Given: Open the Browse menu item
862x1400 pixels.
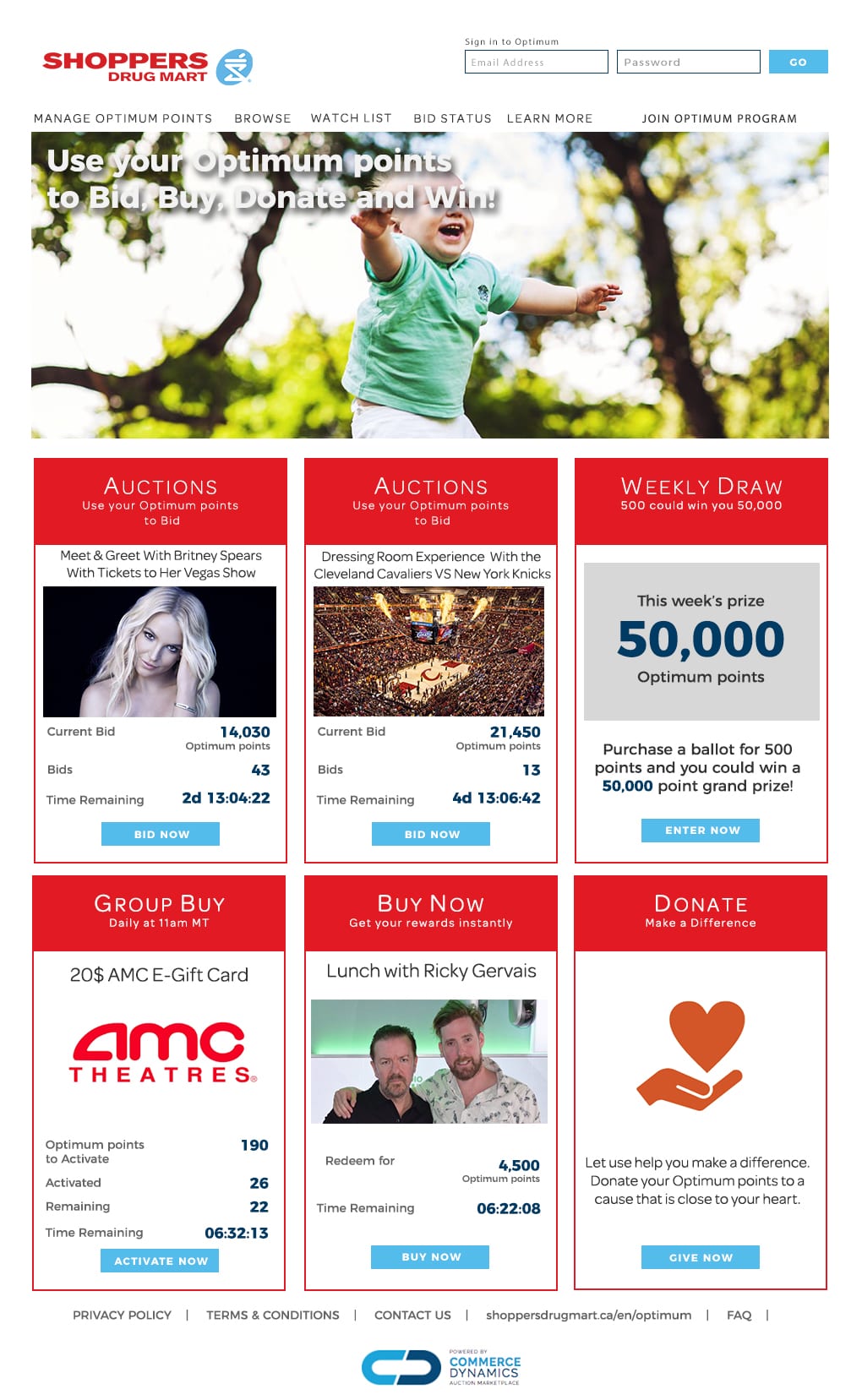Looking at the screenshot, I should [x=262, y=118].
